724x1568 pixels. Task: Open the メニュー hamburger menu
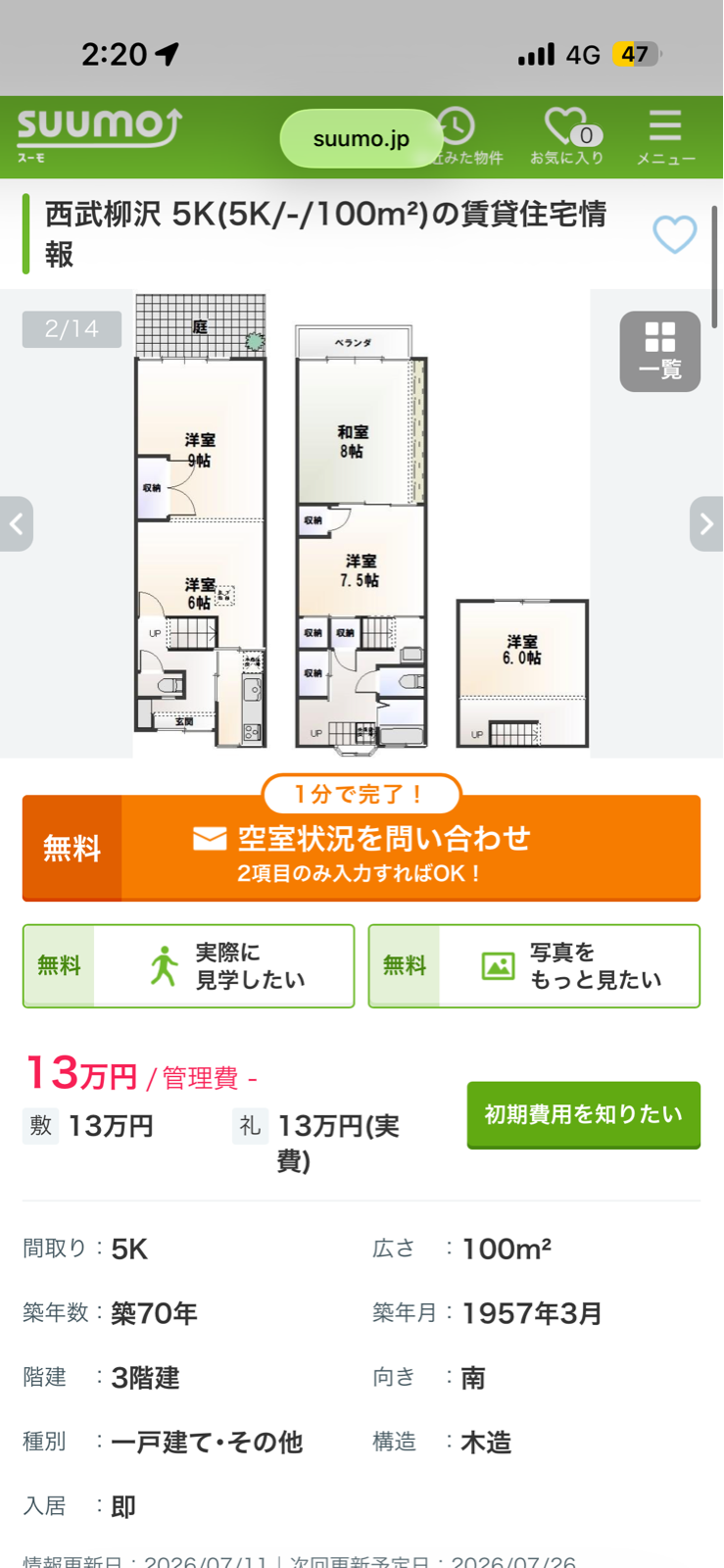click(x=665, y=136)
